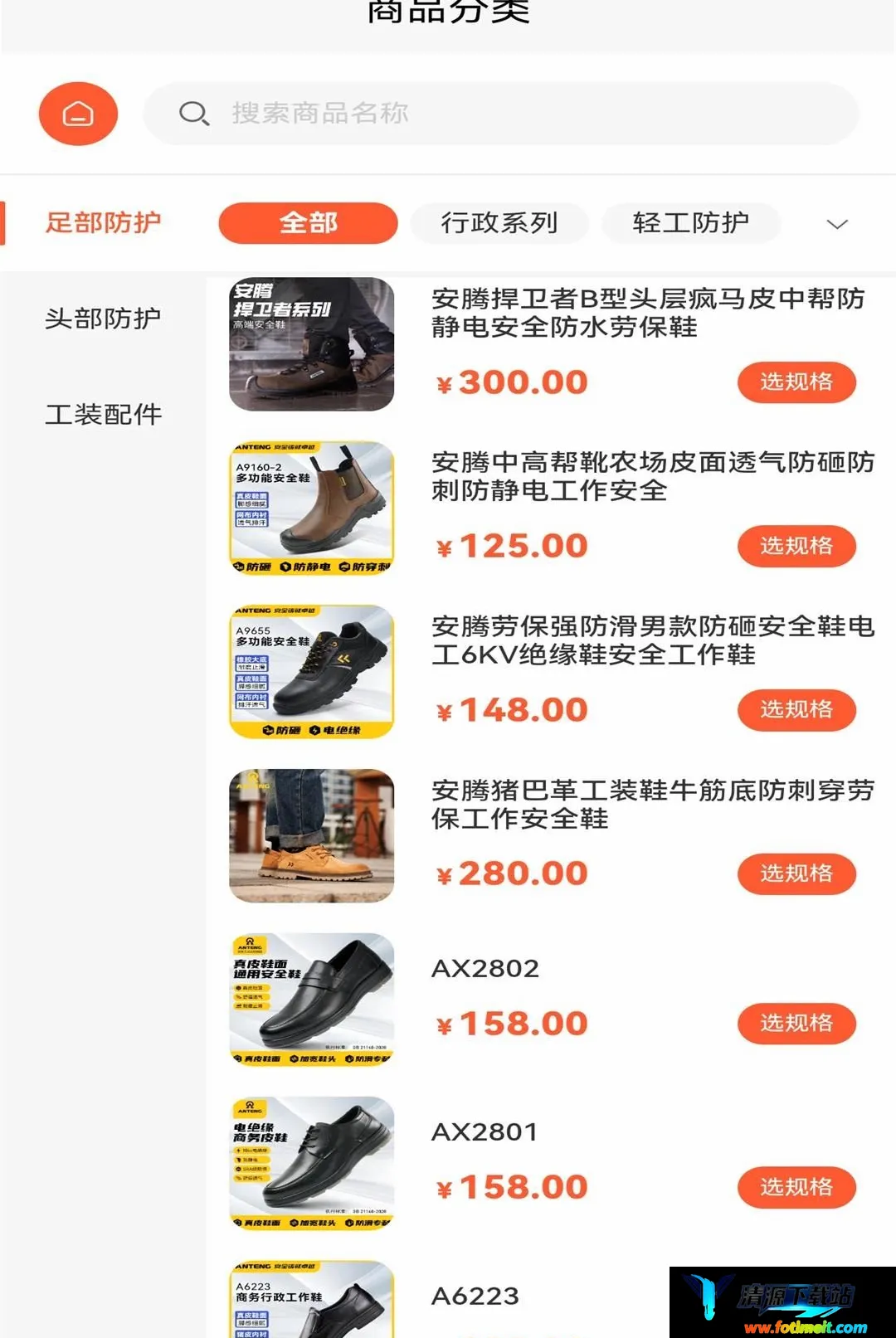
Task: Open the AX2801 product thumbnail
Action: click(312, 1164)
